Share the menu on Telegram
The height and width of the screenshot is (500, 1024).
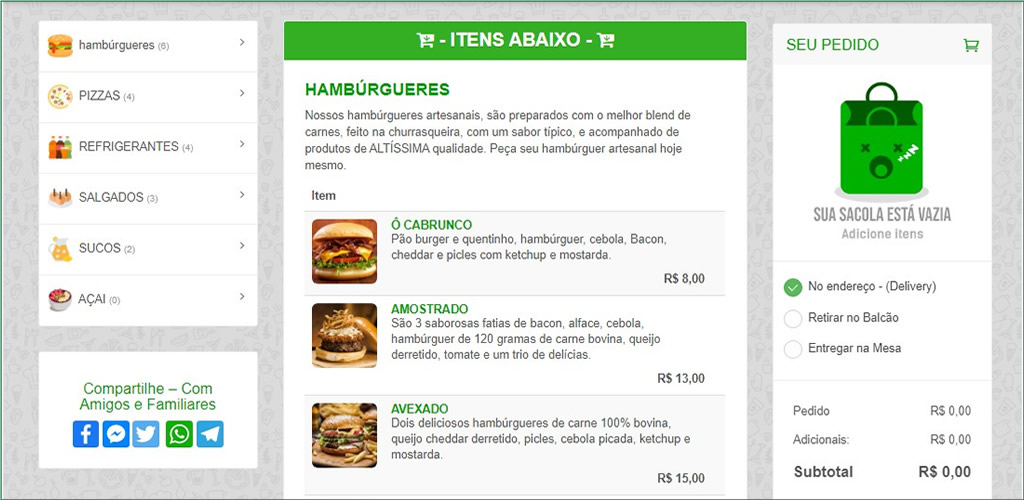point(210,434)
